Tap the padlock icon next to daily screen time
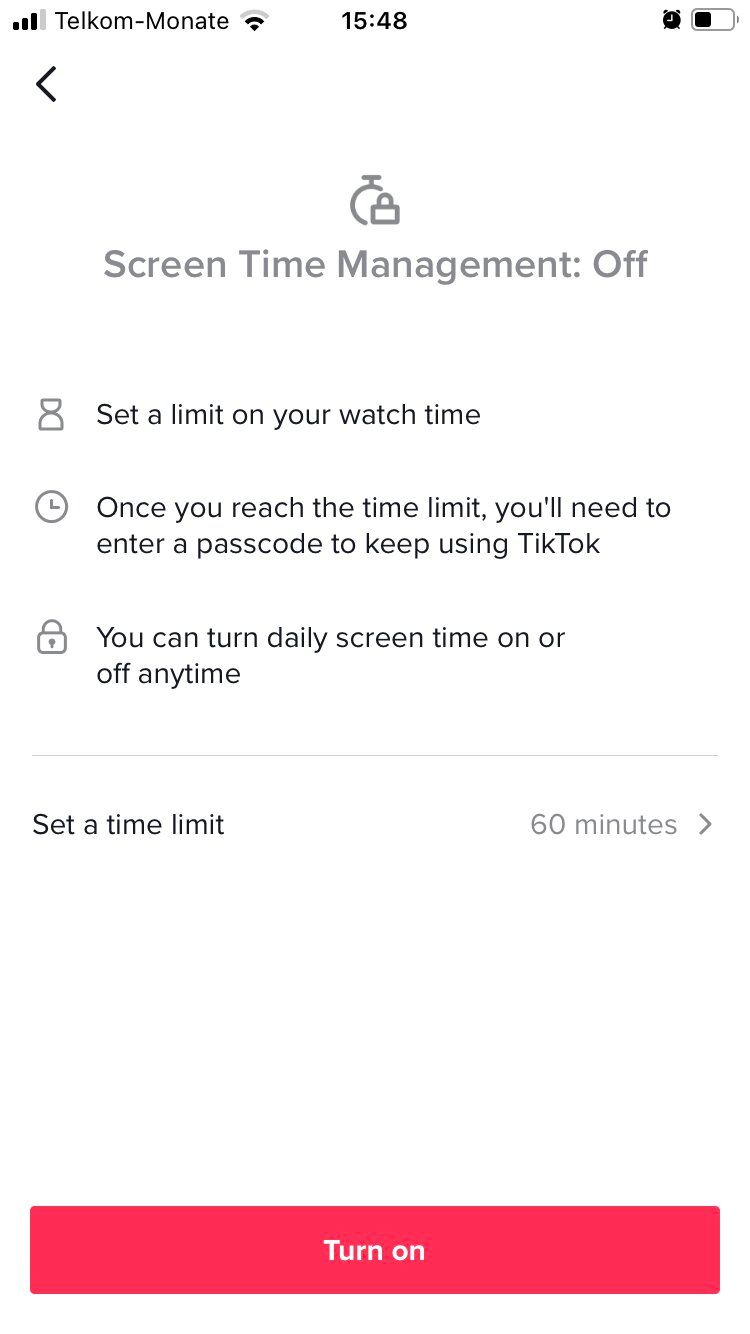This screenshot has height=1334, width=750. click(52, 637)
